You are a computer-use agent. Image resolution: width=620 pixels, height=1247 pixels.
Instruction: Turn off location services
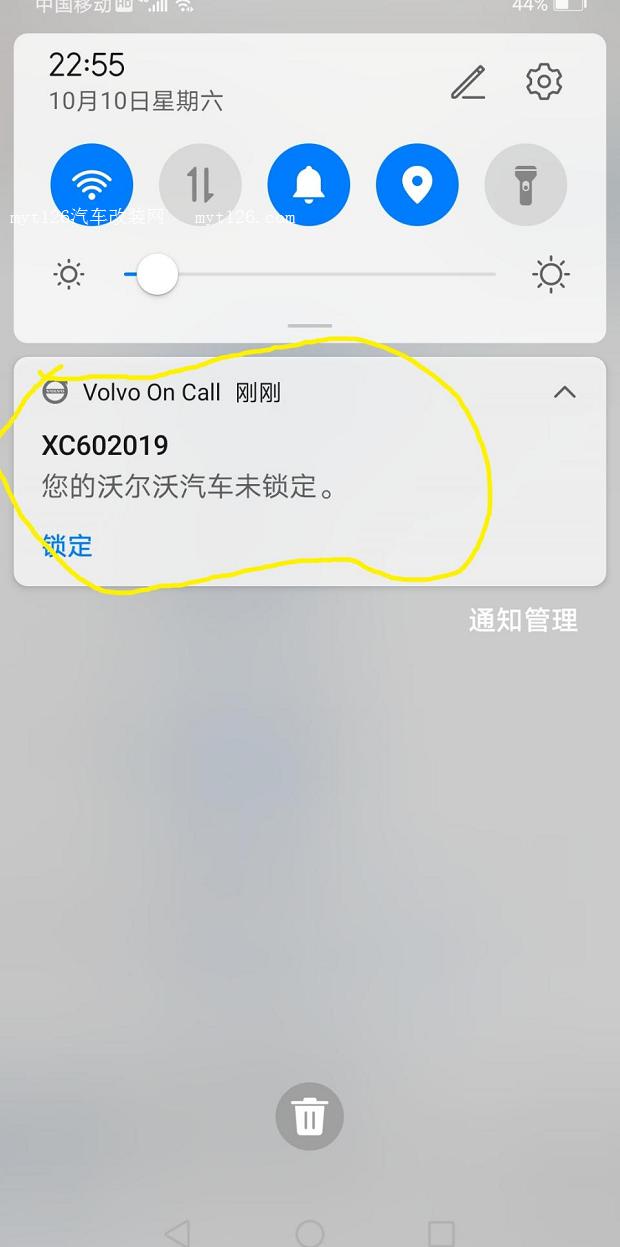tap(417, 185)
